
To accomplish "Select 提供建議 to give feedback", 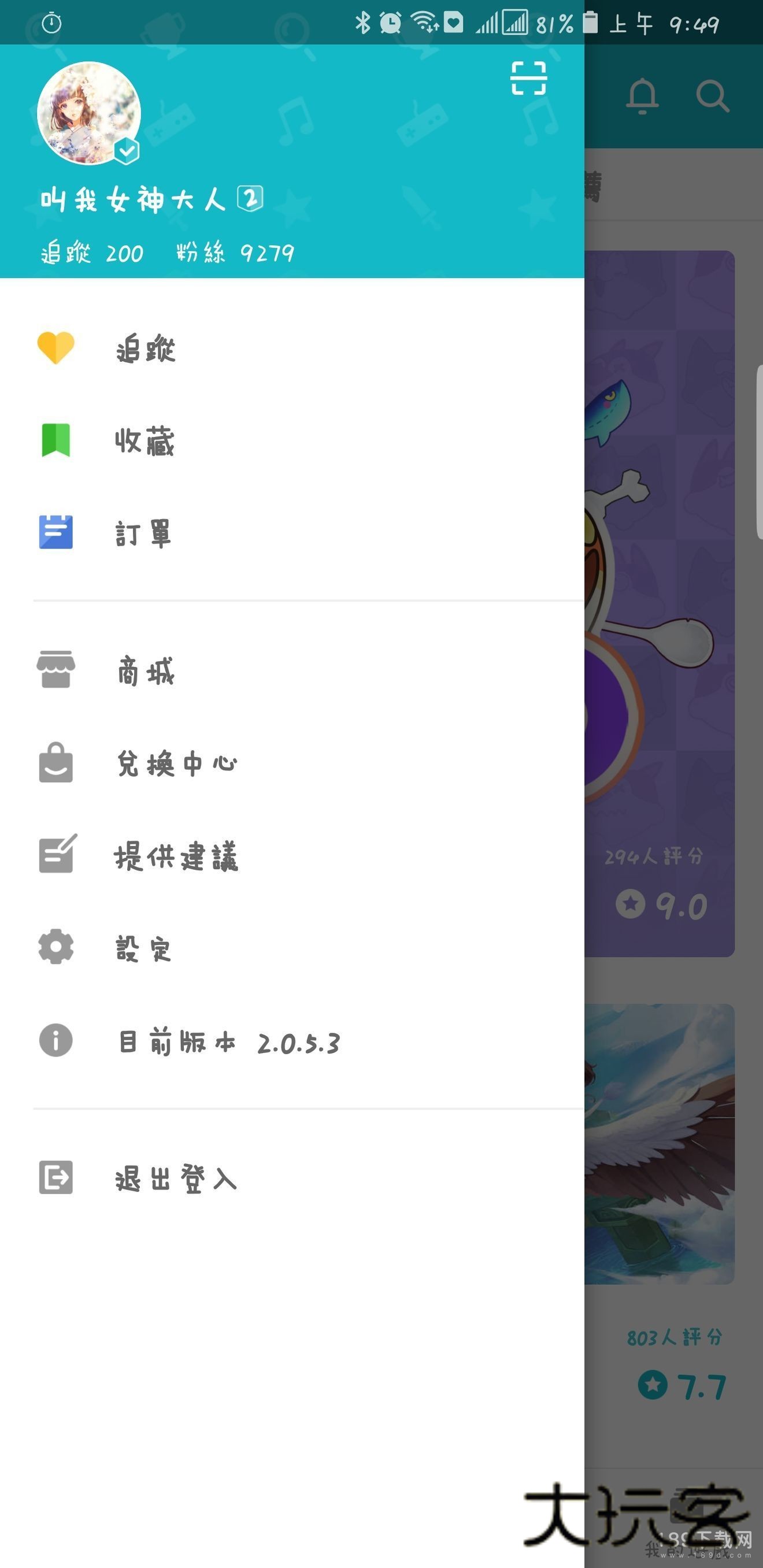I will click(x=177, y=856).
